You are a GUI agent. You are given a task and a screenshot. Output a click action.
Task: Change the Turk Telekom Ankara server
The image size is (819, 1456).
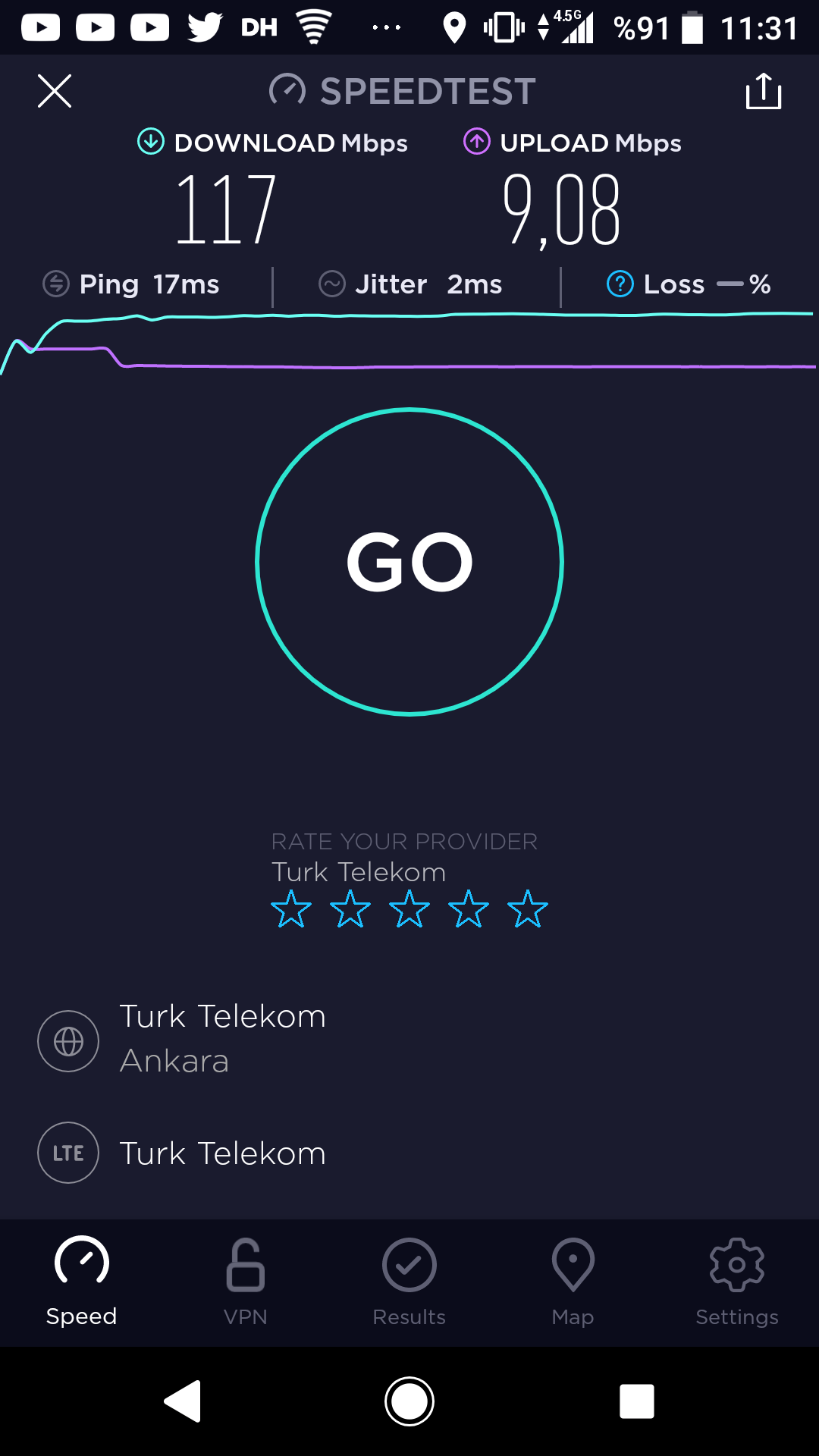click(x=409, y=1040)
